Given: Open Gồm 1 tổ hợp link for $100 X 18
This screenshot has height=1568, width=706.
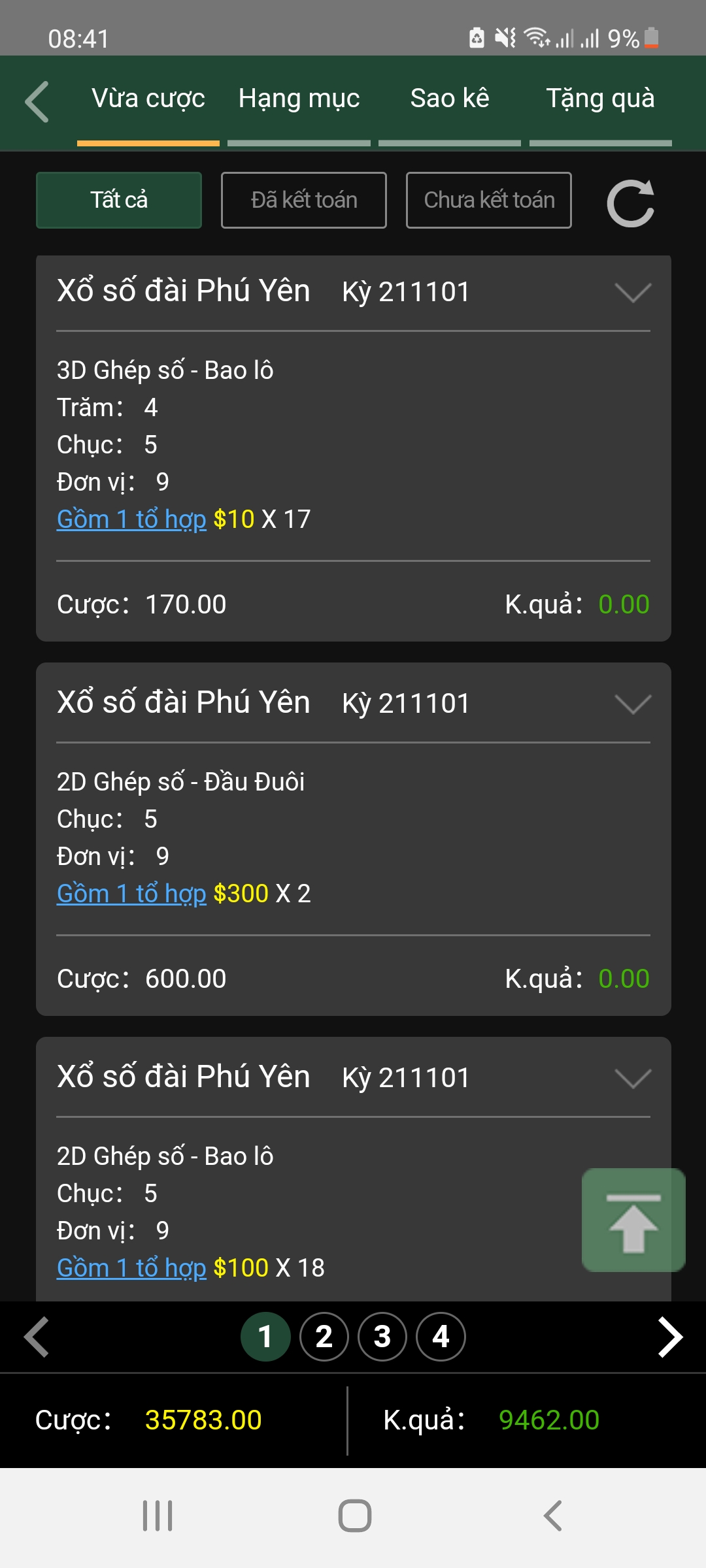Looking at the screenshot, I should pos(131,1268).
